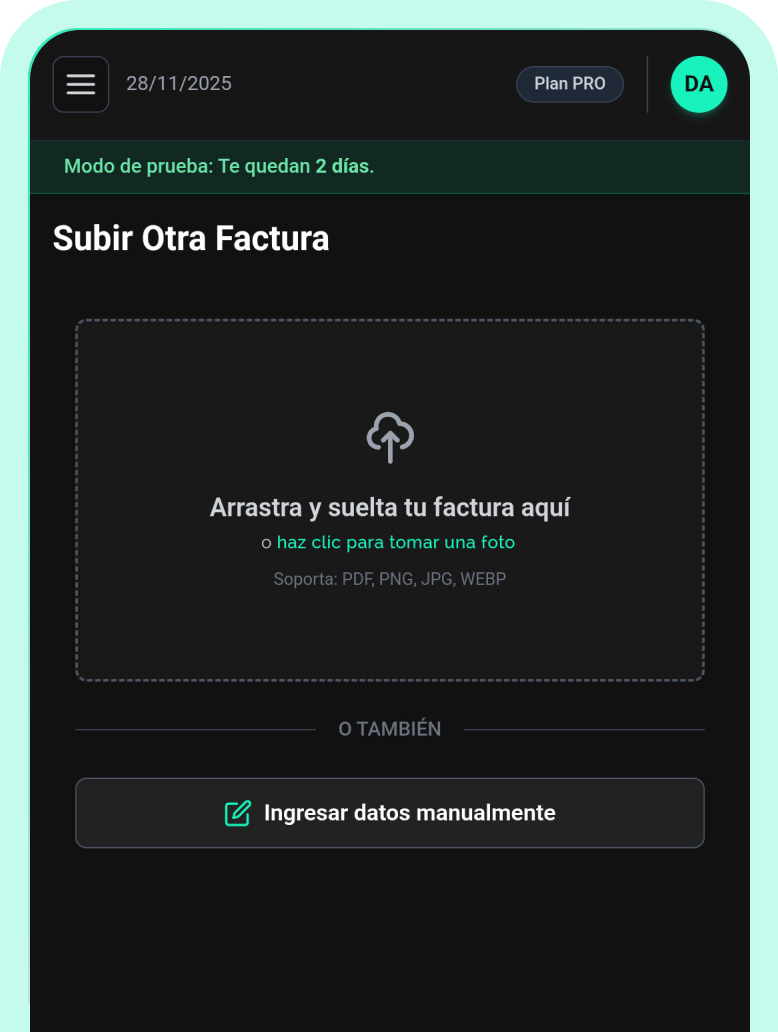Select 'haz clic para tomar una foto'
The image size is (778, 1032).
tap(396, 543)
